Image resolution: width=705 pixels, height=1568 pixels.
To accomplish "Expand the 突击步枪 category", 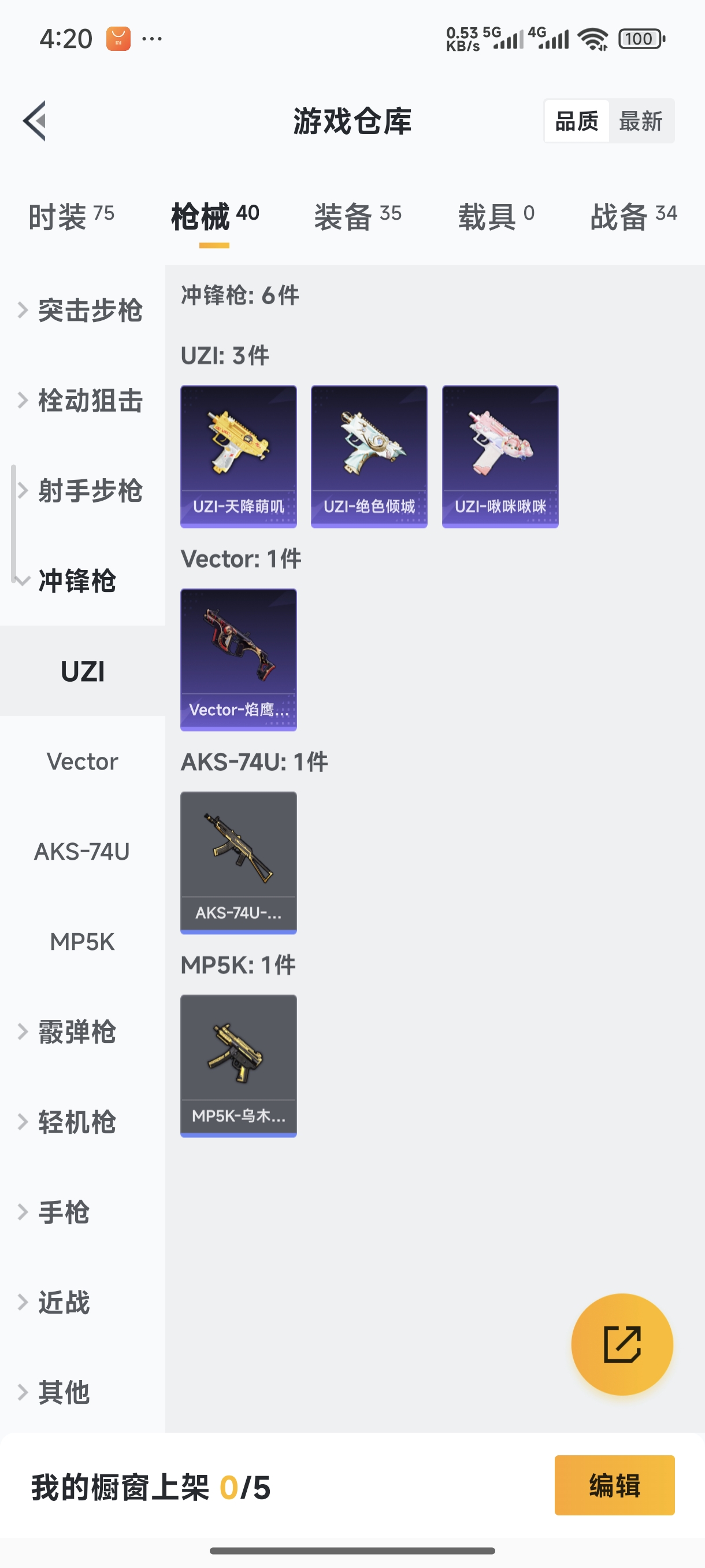I will [x=82, y=310].
